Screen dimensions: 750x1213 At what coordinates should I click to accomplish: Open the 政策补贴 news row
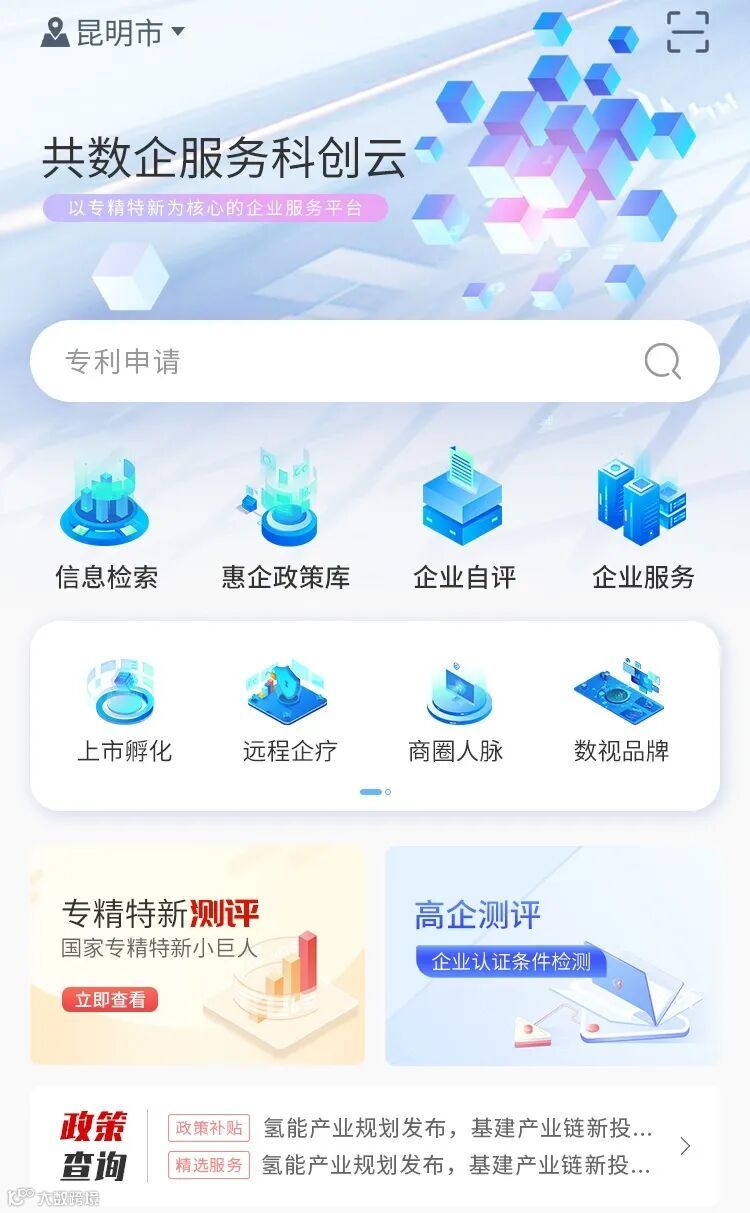tap(410, 1128)
